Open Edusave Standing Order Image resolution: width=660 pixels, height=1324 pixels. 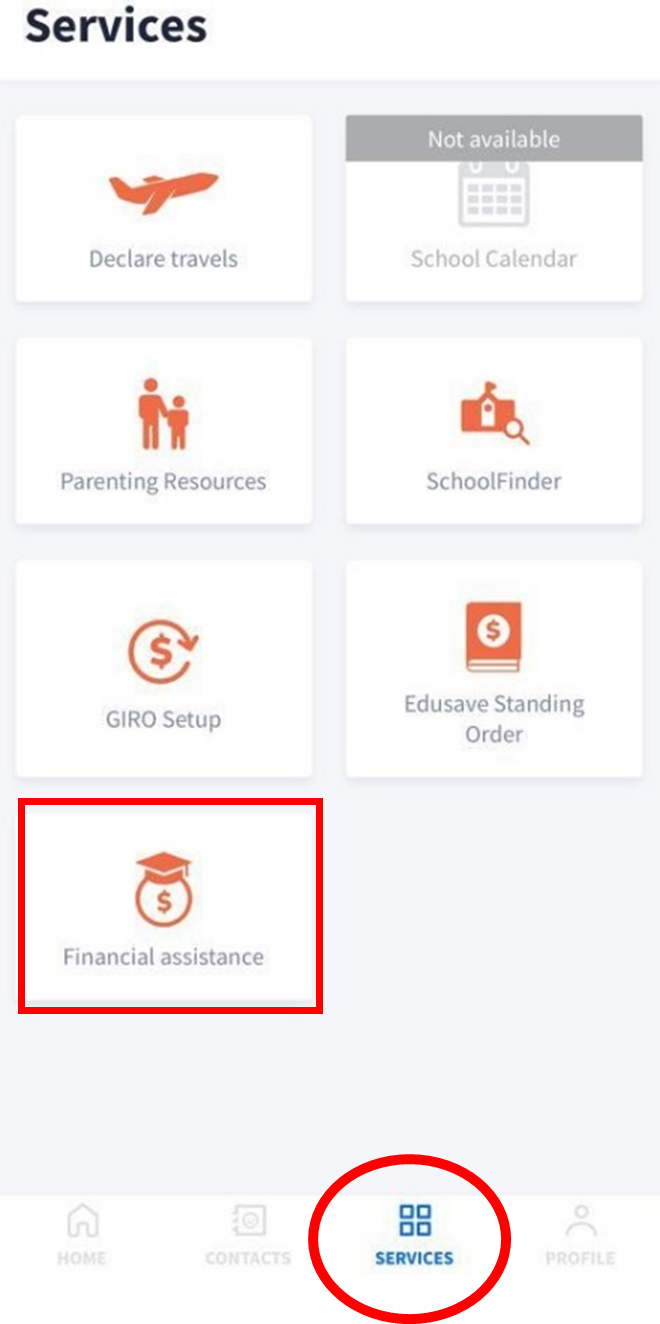pos(494,669)
